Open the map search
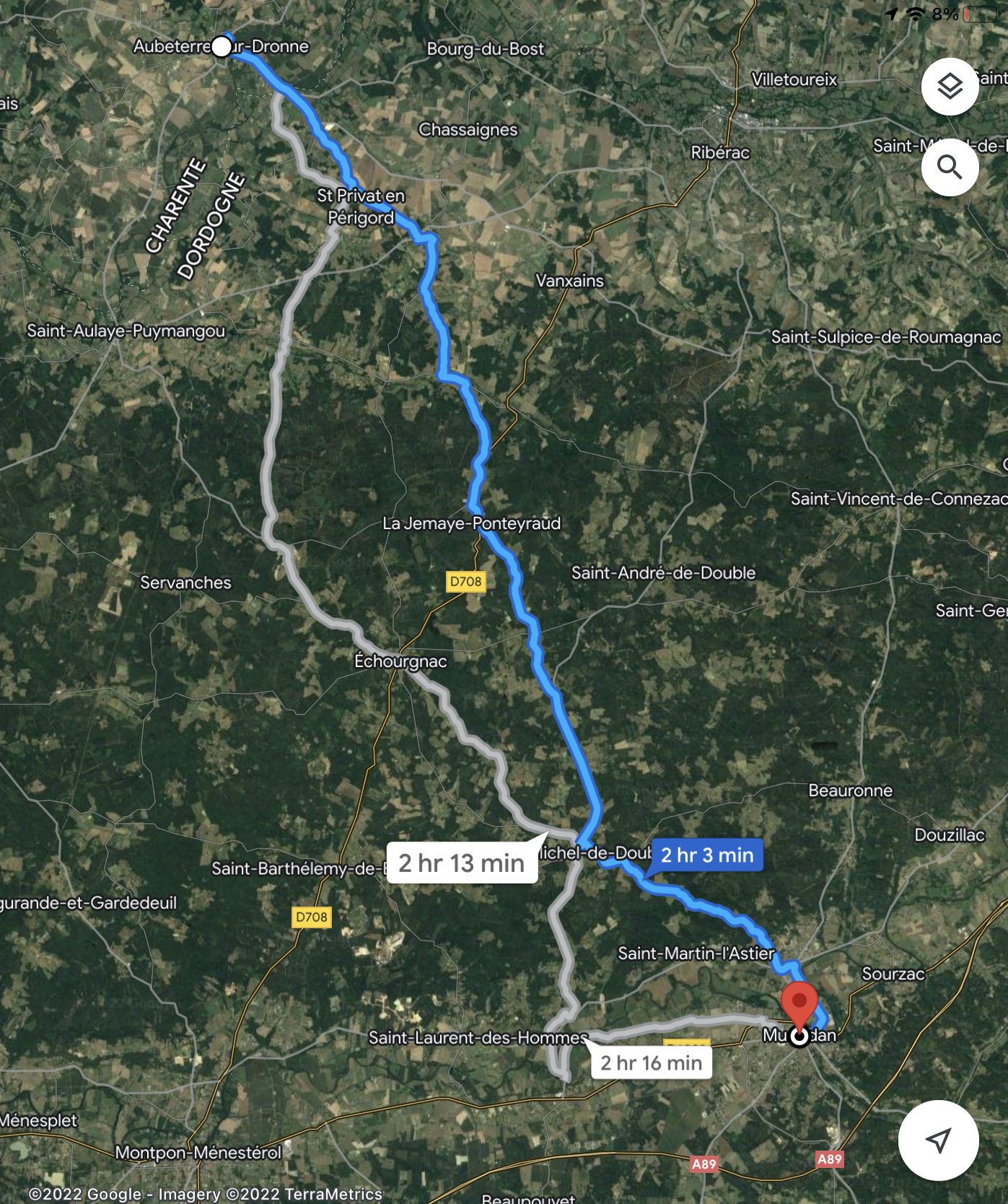This screenshot has width=1008, height=1204. tap(950, 167)
